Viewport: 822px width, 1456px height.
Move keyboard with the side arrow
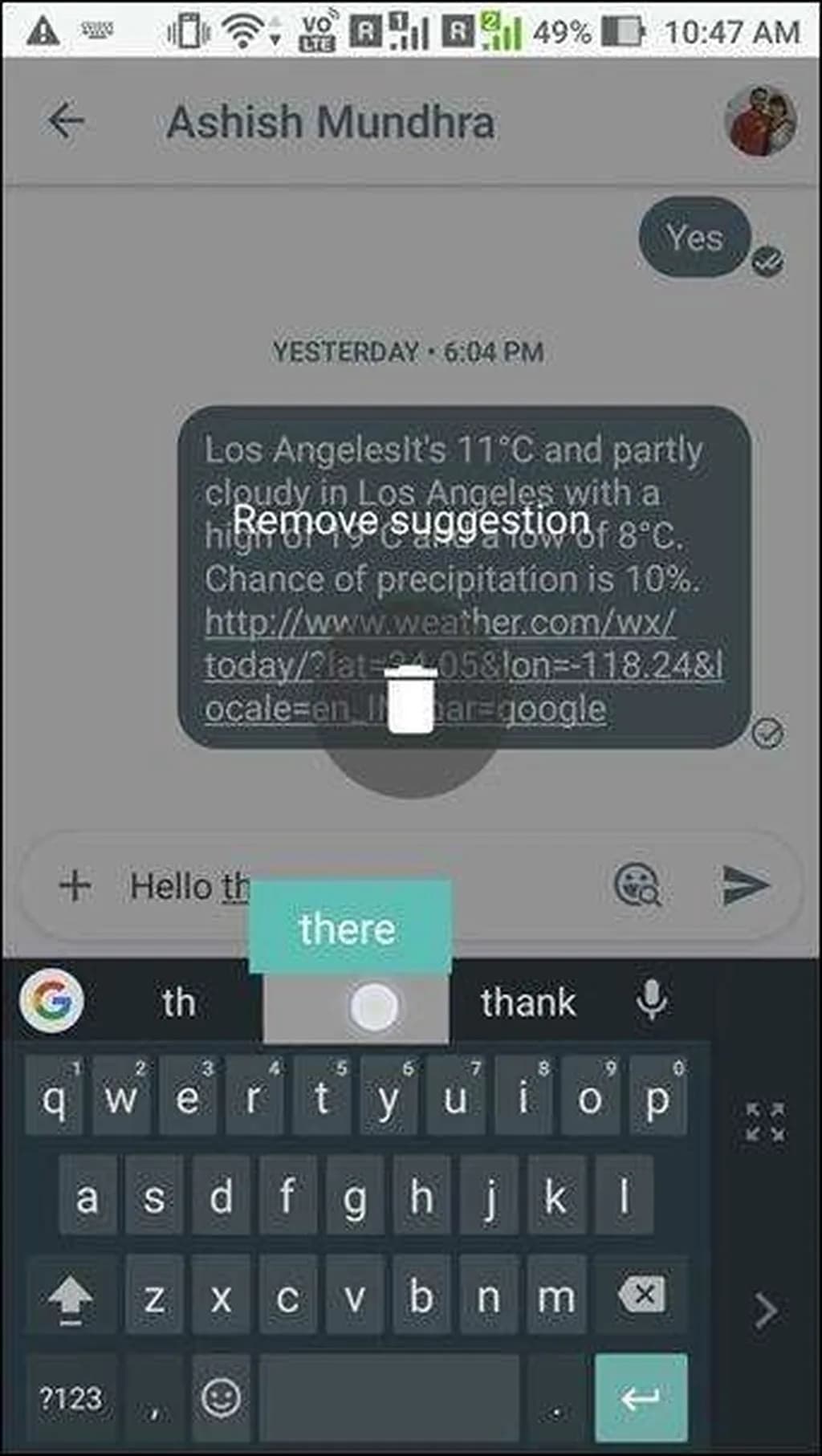click(x=766, y=1312)
